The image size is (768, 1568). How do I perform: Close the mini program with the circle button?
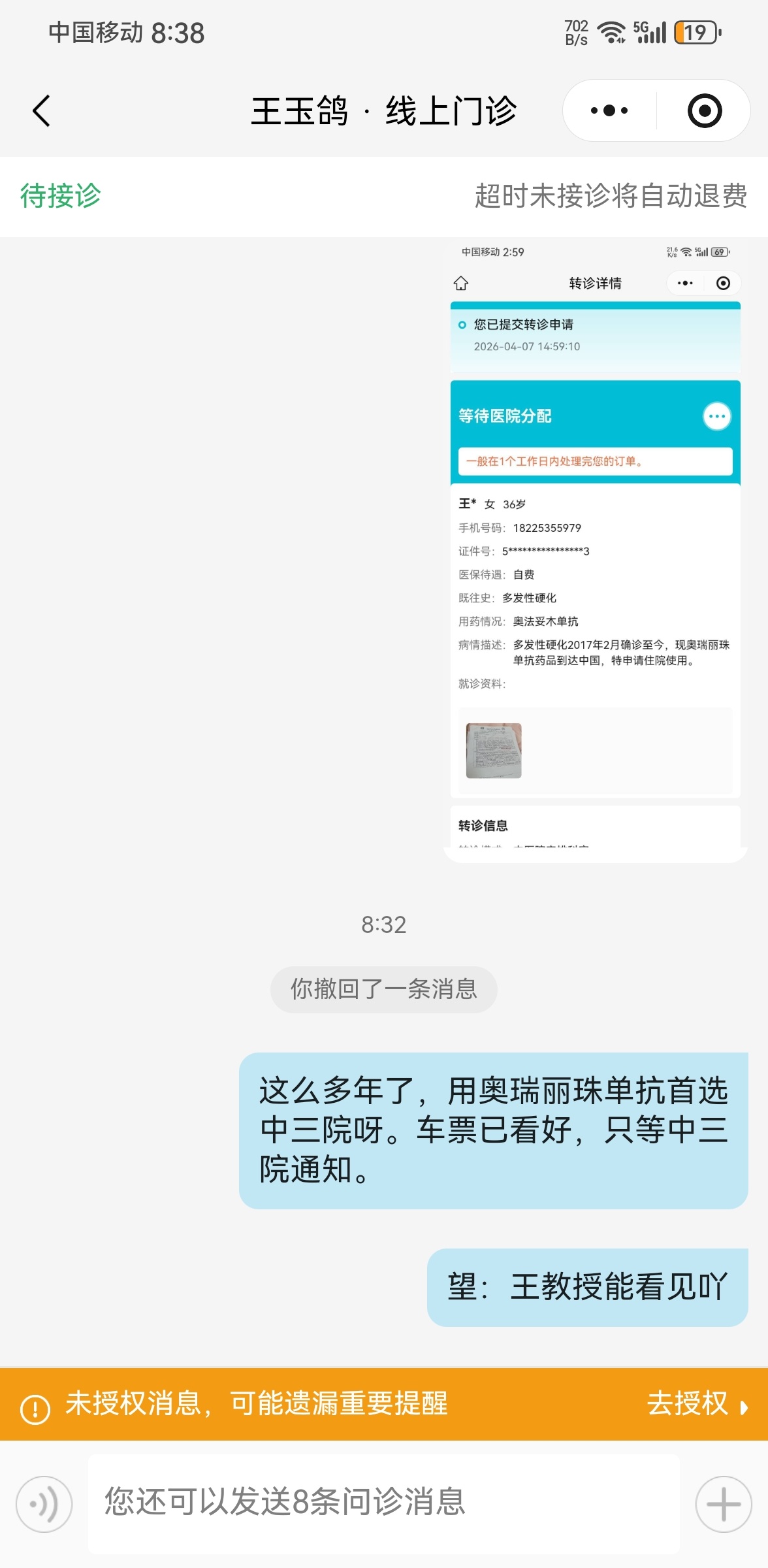pos(705,110)
